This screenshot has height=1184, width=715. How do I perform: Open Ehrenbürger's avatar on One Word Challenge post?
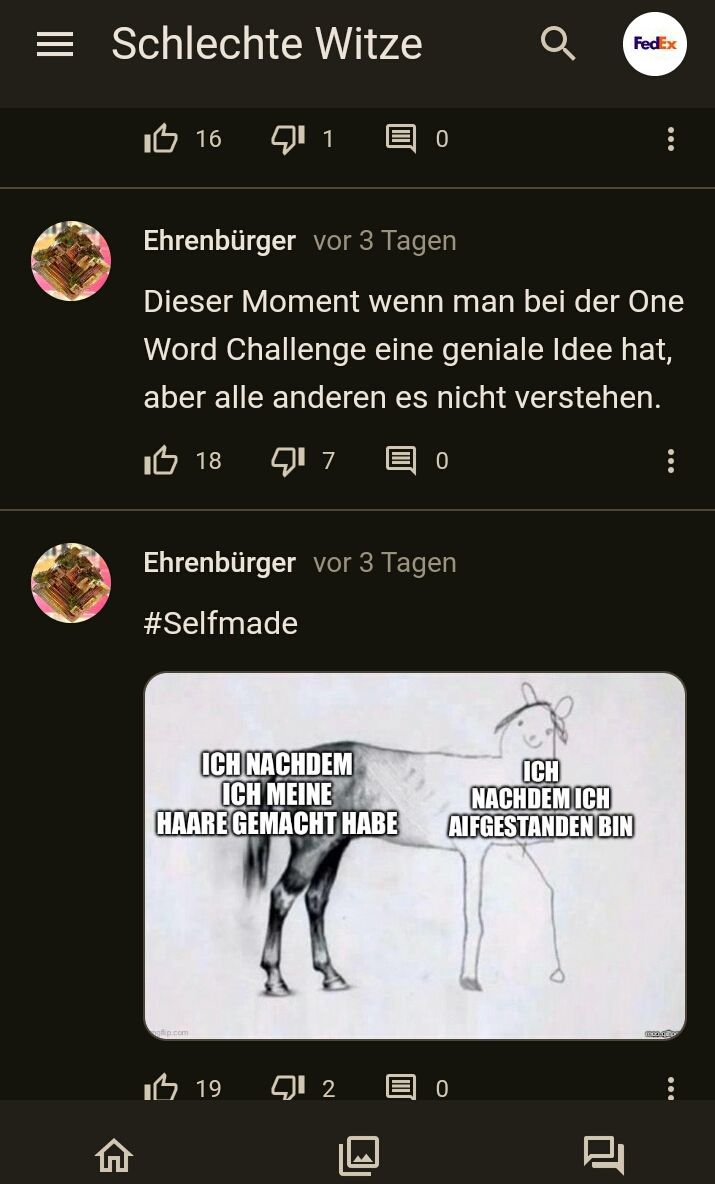[x=71, y=261]
